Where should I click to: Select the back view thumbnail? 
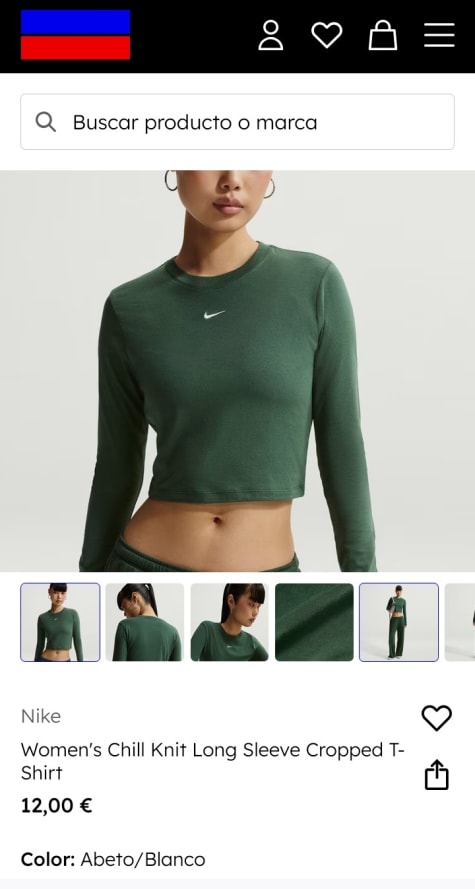coord(145,622)
